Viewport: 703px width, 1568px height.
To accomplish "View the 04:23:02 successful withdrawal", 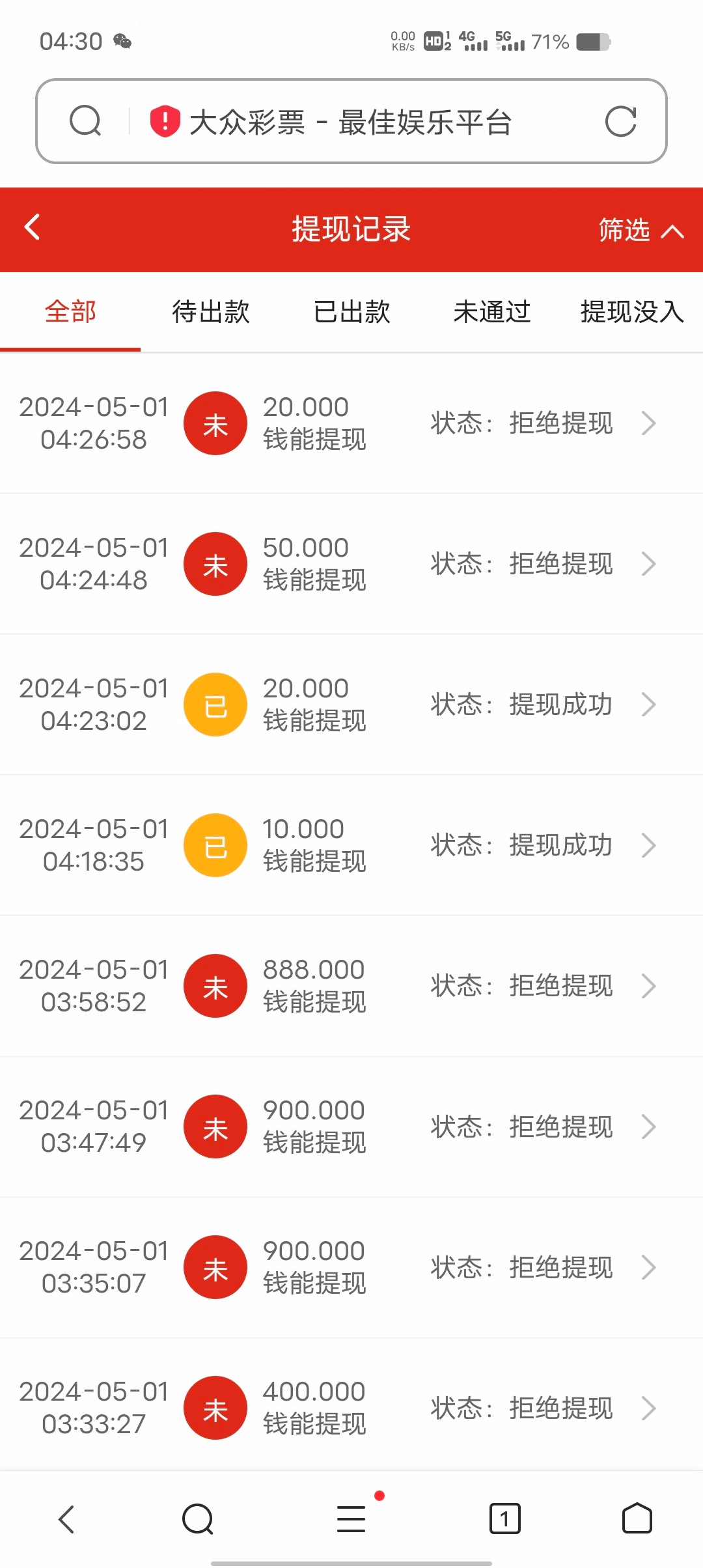I will pyautogui.click(x=351, y=705).
